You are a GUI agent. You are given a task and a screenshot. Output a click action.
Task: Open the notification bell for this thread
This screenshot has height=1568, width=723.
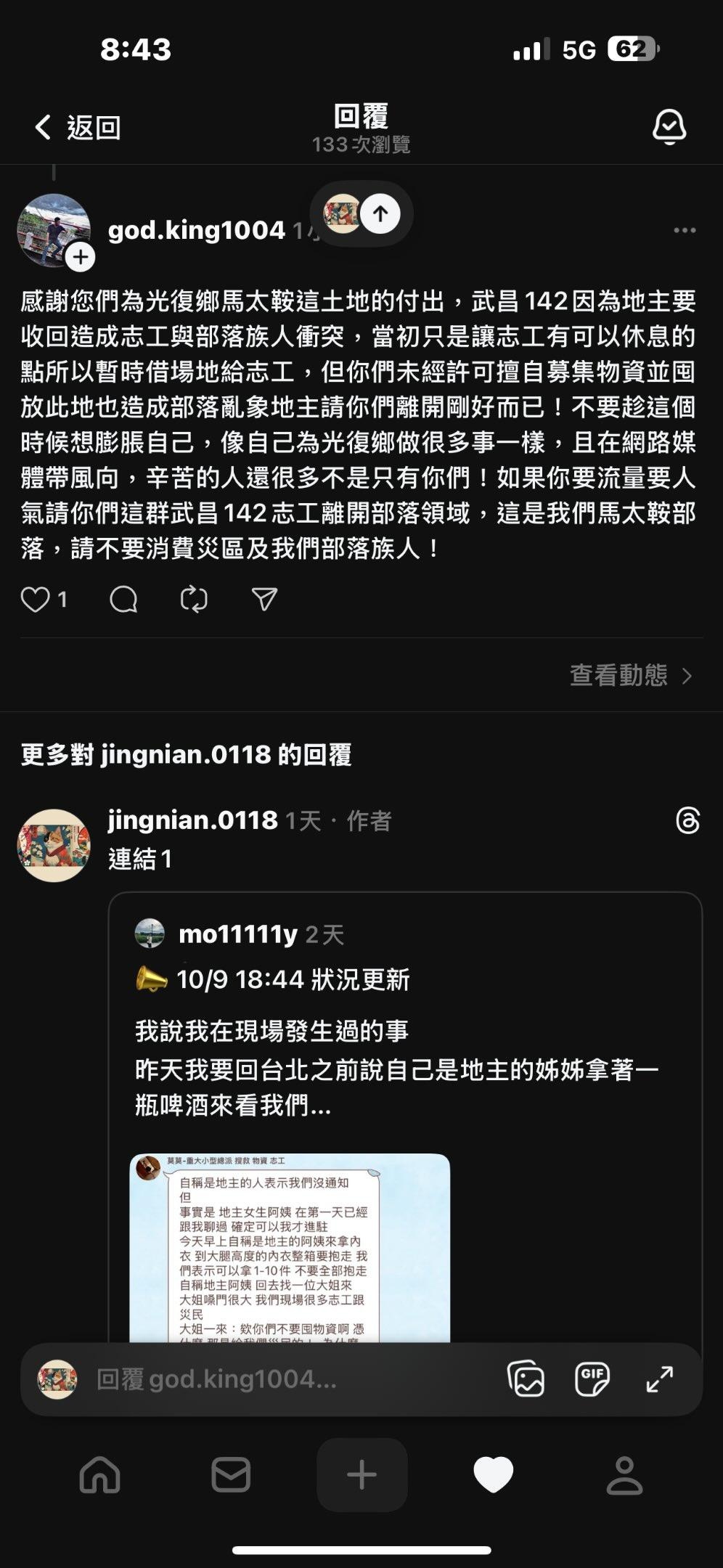tap(669, 128)
